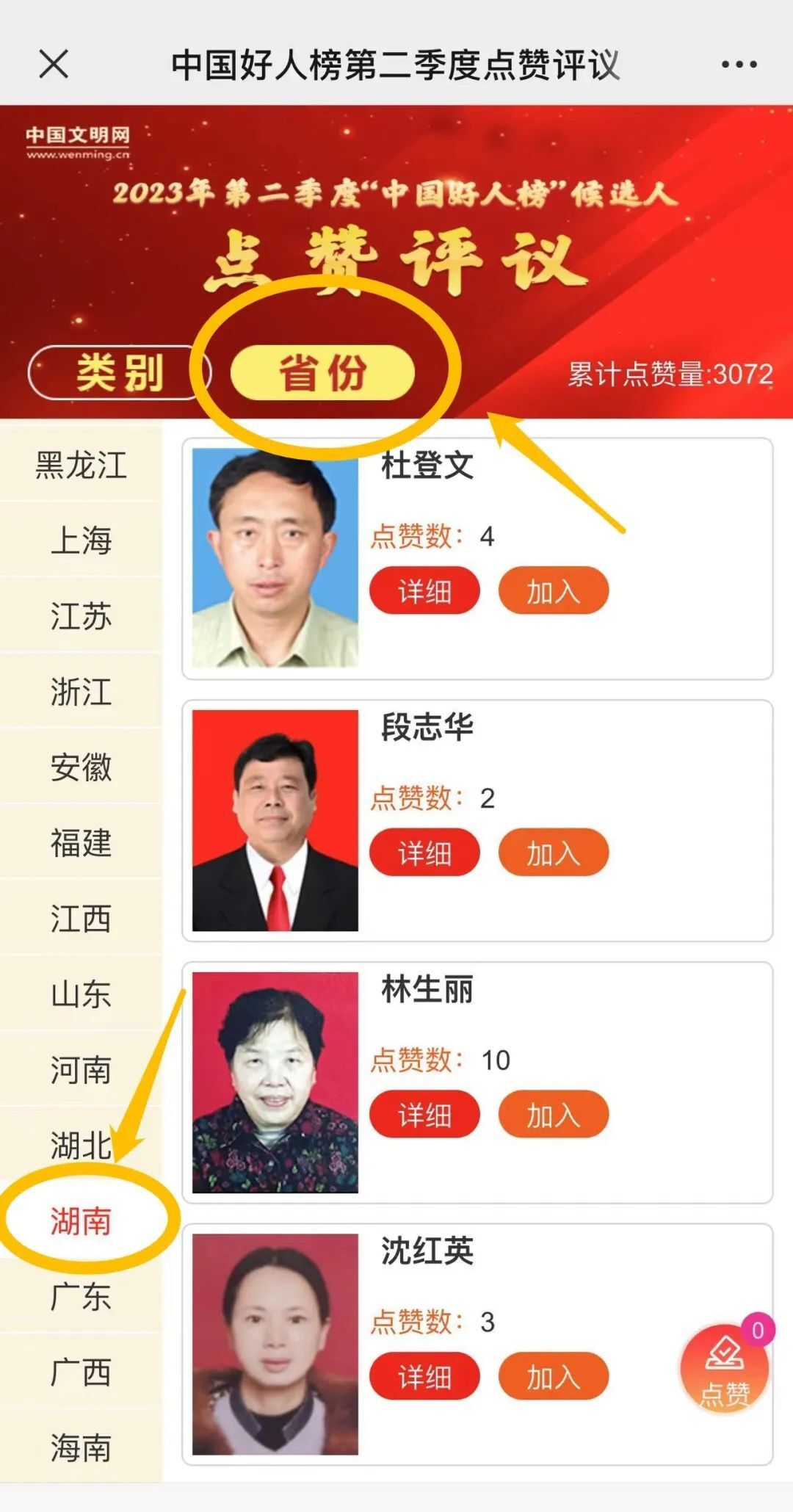Pick 浙江 in the province sidebar

pyautogui.click(x=81, y=692)
